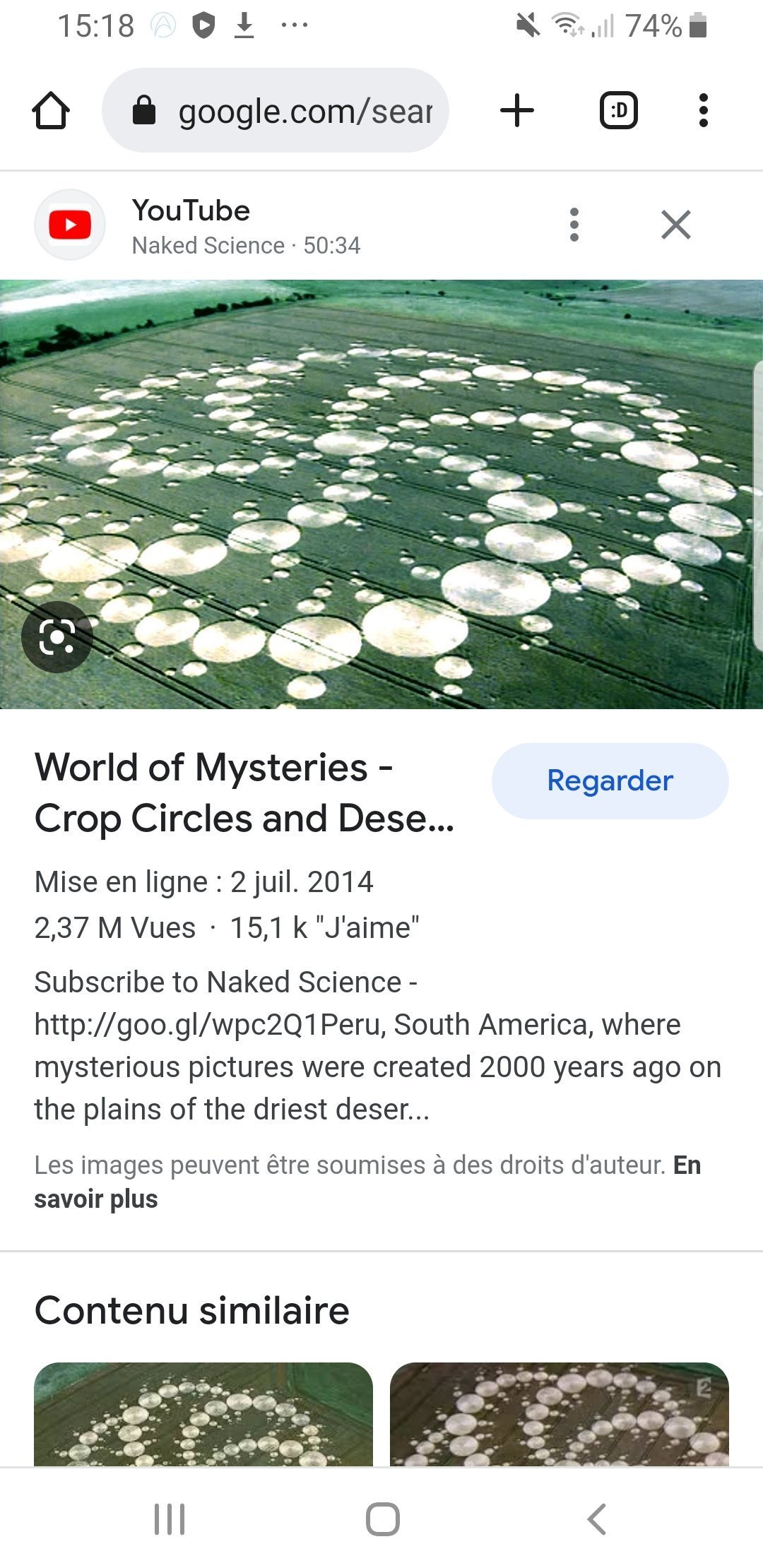763x1568 pixels.
Task: Tap the google.com address bar
Action: point(276,110)
